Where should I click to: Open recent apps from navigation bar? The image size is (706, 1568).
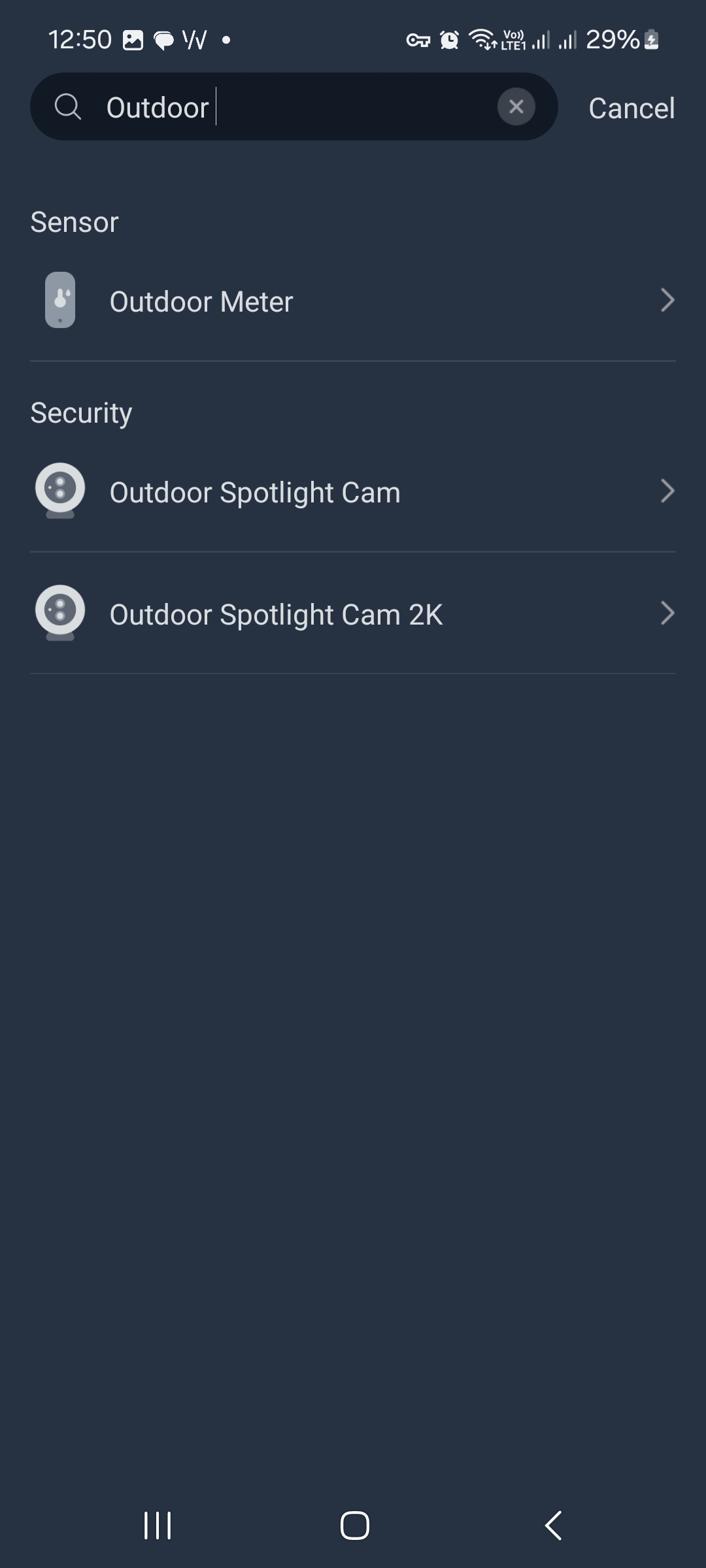tap(158, 1525)
